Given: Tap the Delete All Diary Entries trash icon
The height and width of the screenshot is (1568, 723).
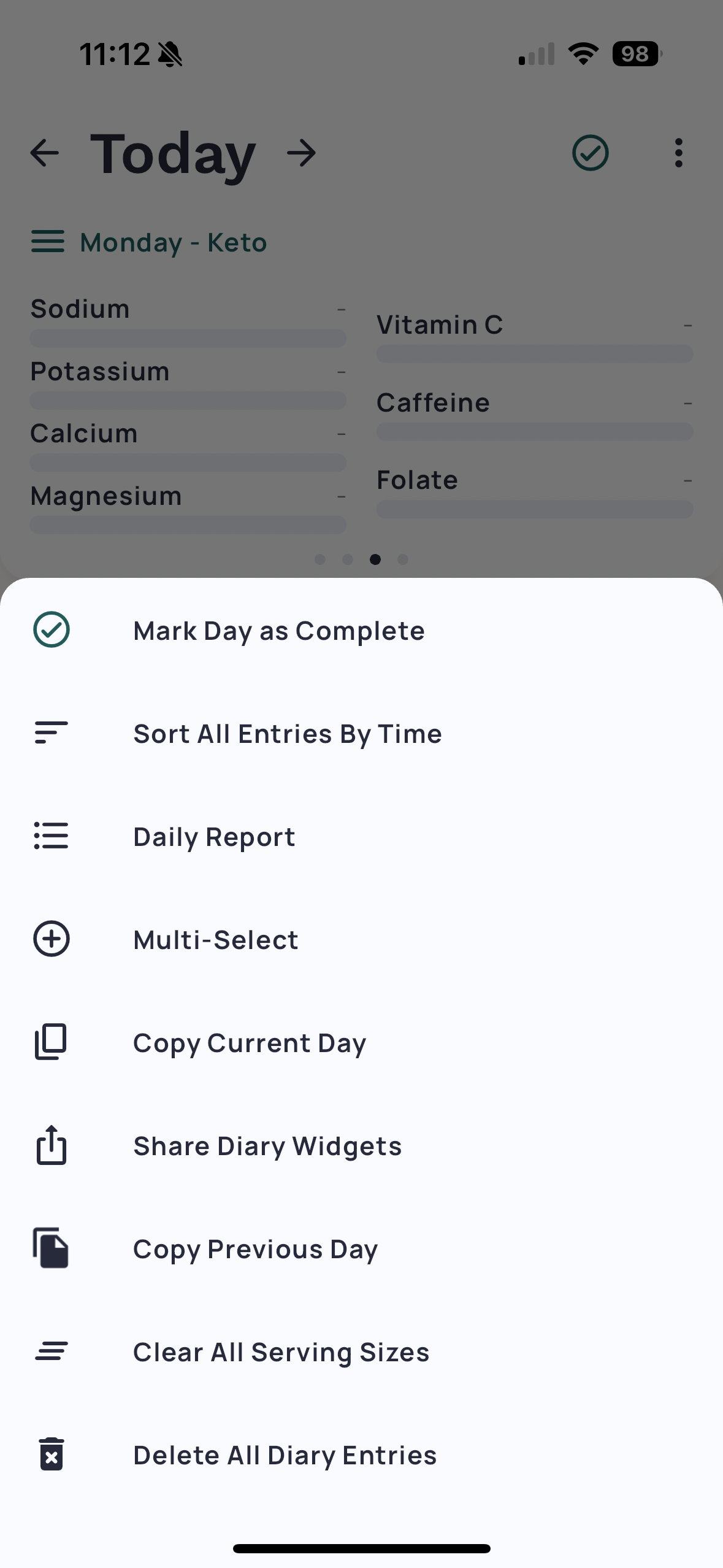Looking at the screenshot, I should tap(52, 1454).
